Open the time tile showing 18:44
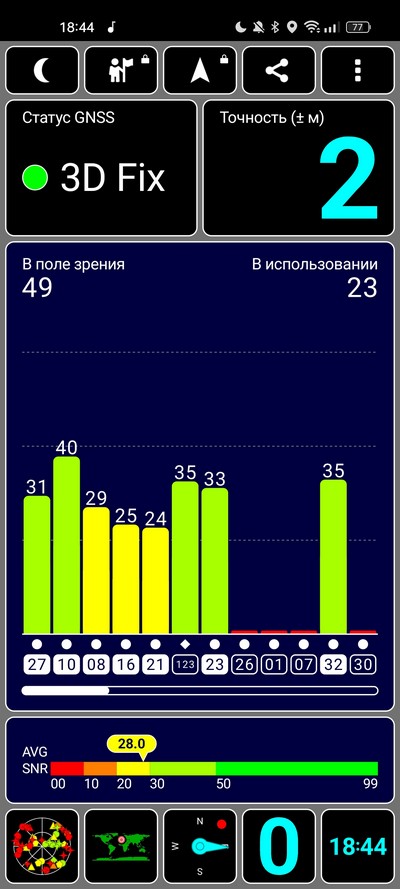The width and height of the screenshot is (400, 889). [x=358, y=847]
